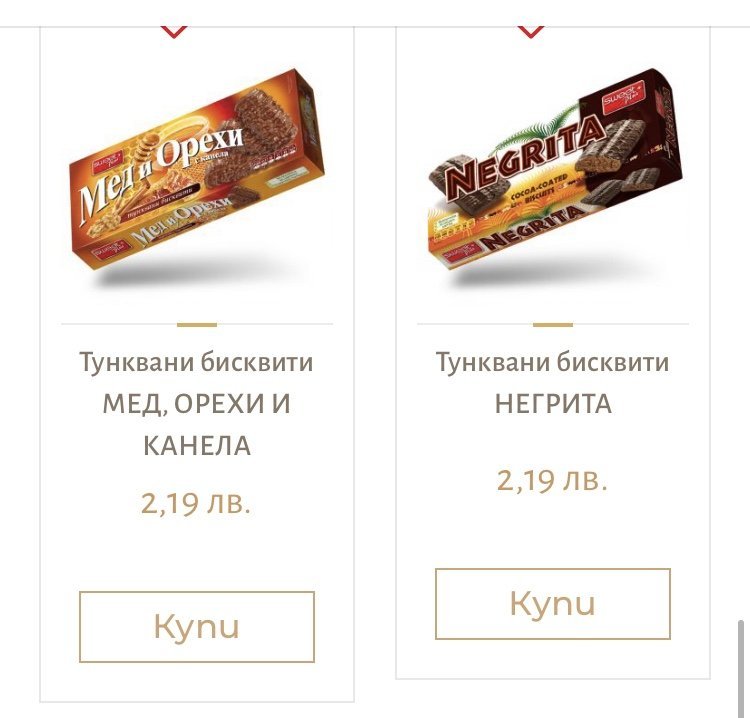This screenshot has height=718, width=750.
Task: Tap Купи under НЕГРИТА biscuits
Action: 553,604
